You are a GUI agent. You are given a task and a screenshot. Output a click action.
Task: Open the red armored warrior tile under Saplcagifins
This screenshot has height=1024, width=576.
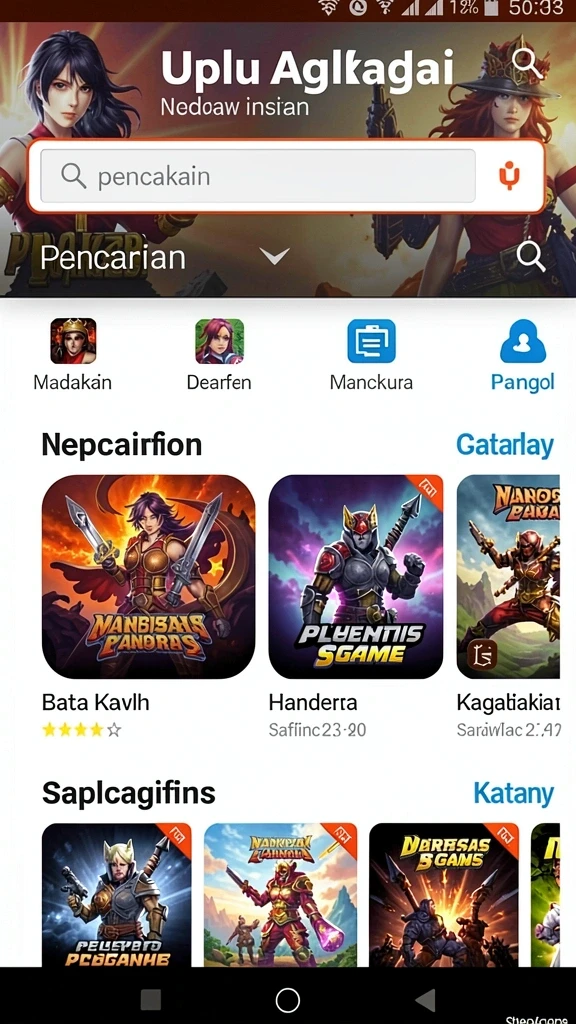(281, 895)
